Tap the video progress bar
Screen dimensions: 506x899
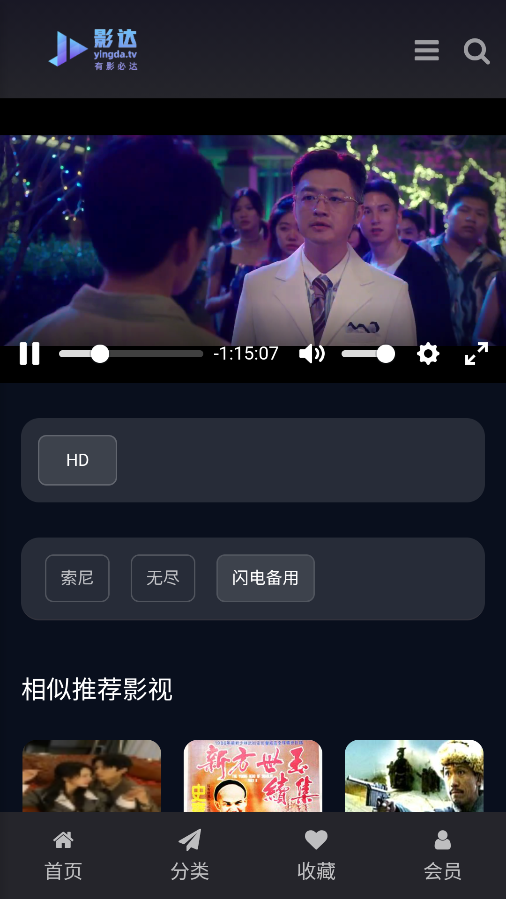pos(131,354)
